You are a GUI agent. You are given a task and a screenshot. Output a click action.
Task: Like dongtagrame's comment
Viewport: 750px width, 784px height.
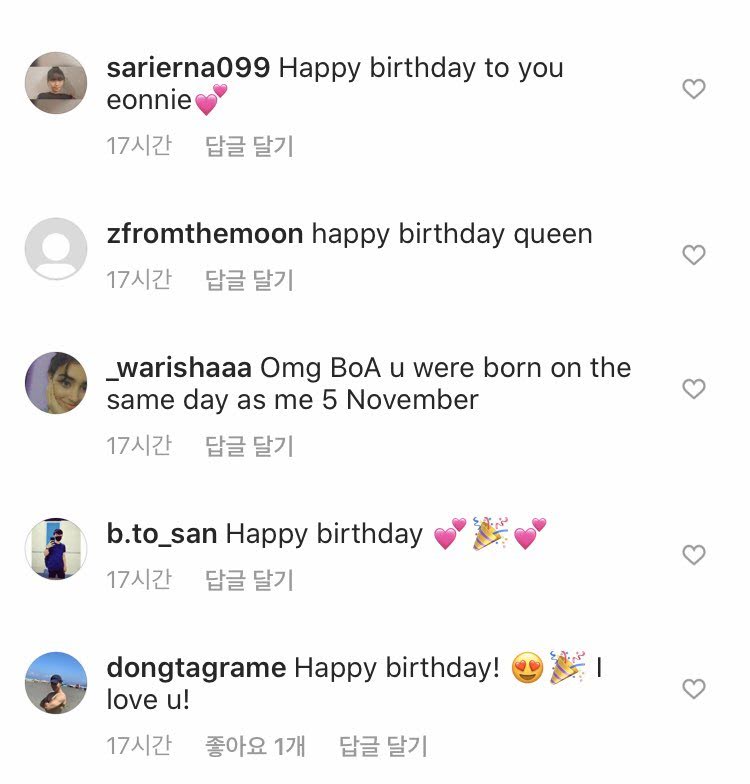pyautogui.click(x=694, y=689)
